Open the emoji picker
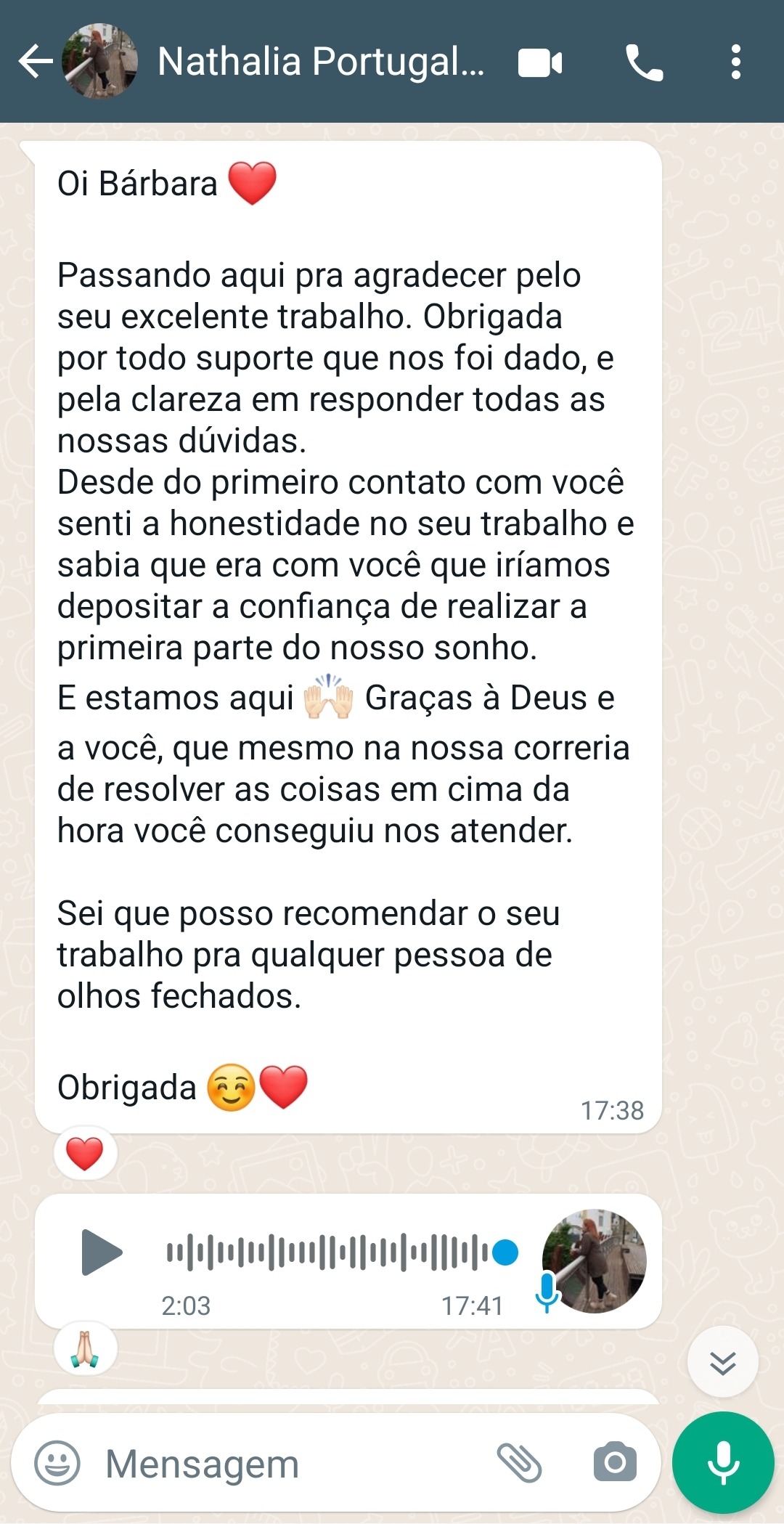784x1524 pixels. (x=57, y=1463)
